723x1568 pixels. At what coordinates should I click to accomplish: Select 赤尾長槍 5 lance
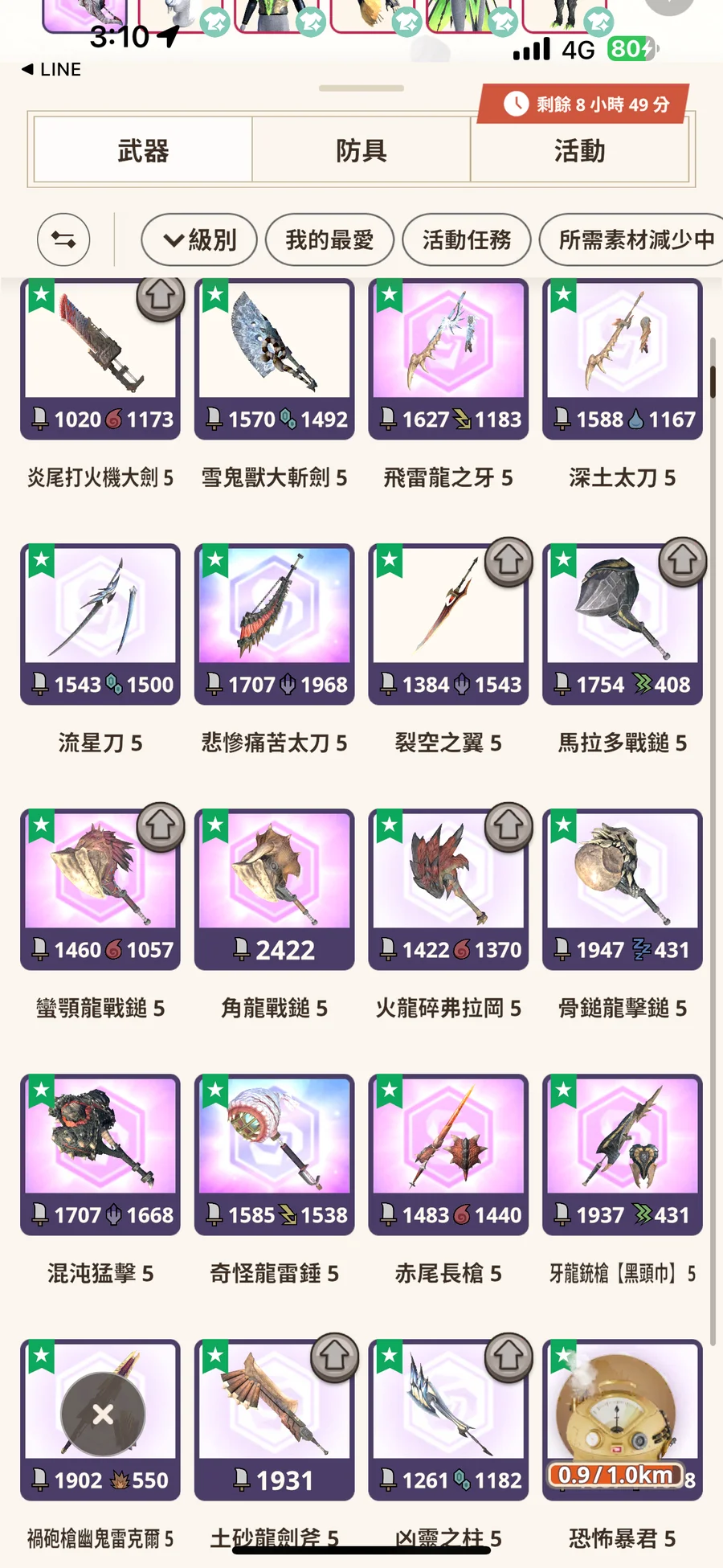point(448,1155)
